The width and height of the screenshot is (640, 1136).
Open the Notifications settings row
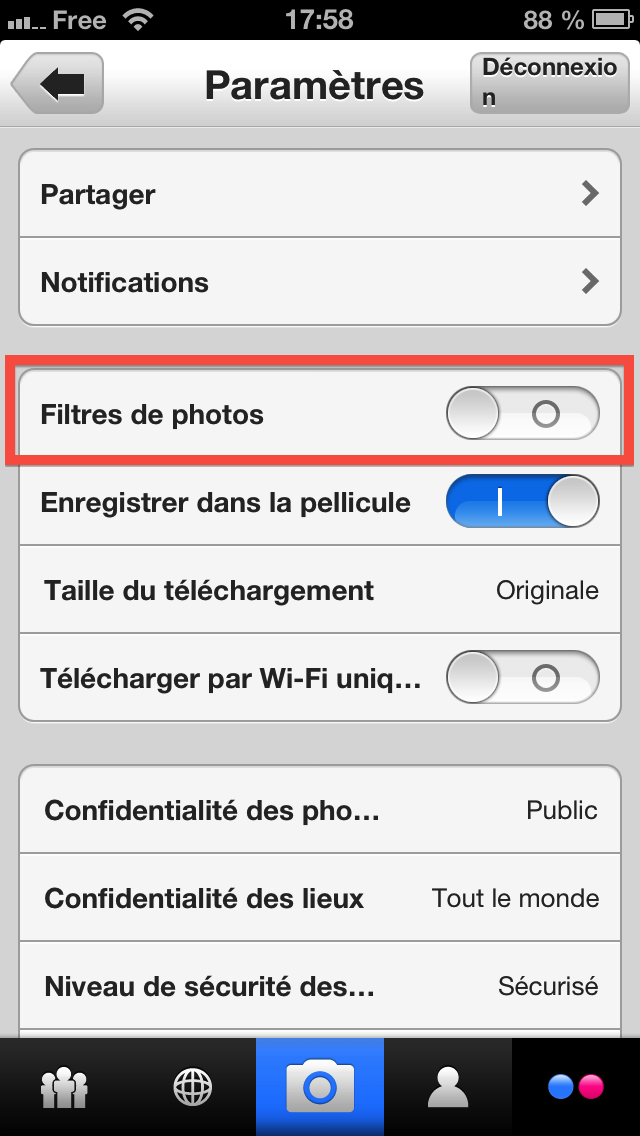coord(320,282)
